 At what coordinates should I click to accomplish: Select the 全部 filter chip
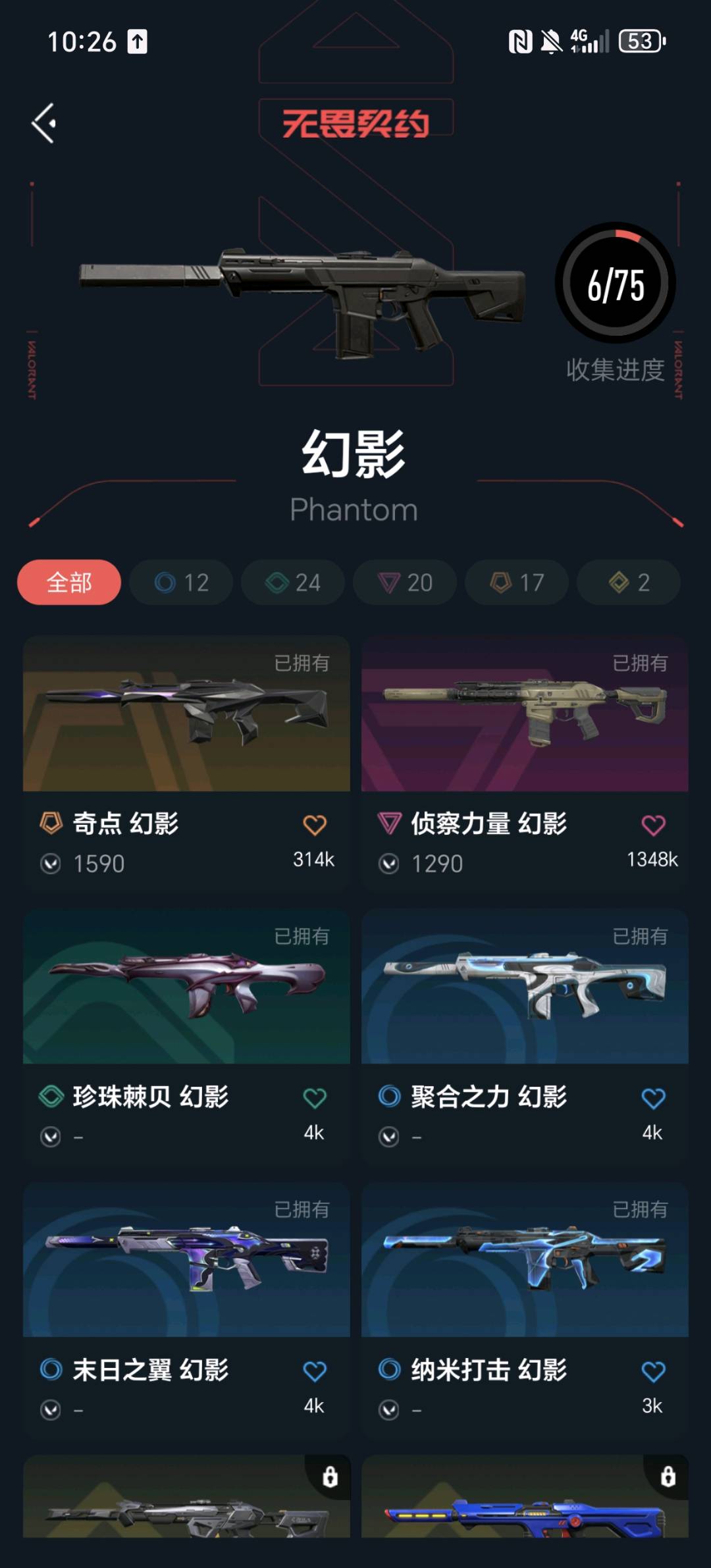(x=69, y=583)
